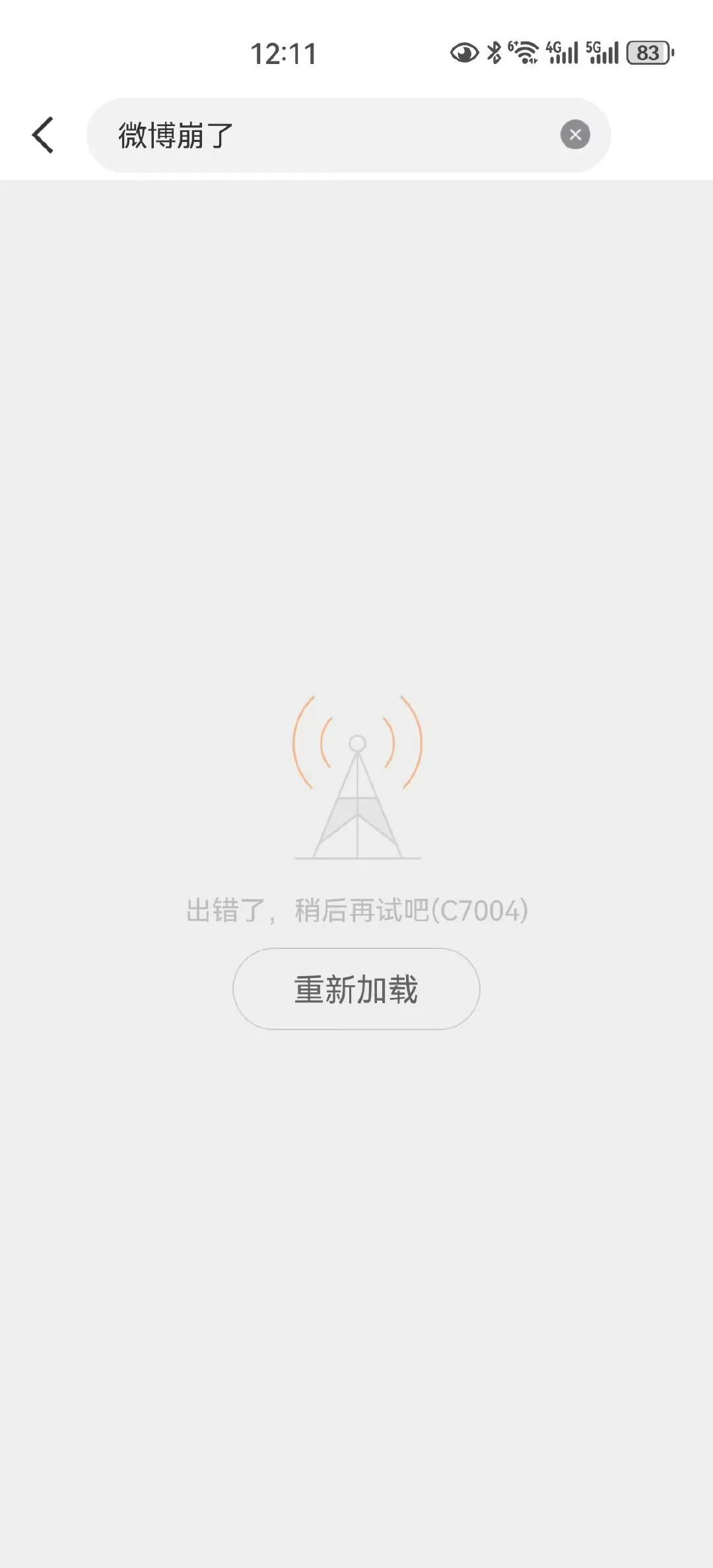Image resolution: width=713 pixels, height=1568 pixels.
Task: Tap the 4G signal indicator
Action: [562, 51]
